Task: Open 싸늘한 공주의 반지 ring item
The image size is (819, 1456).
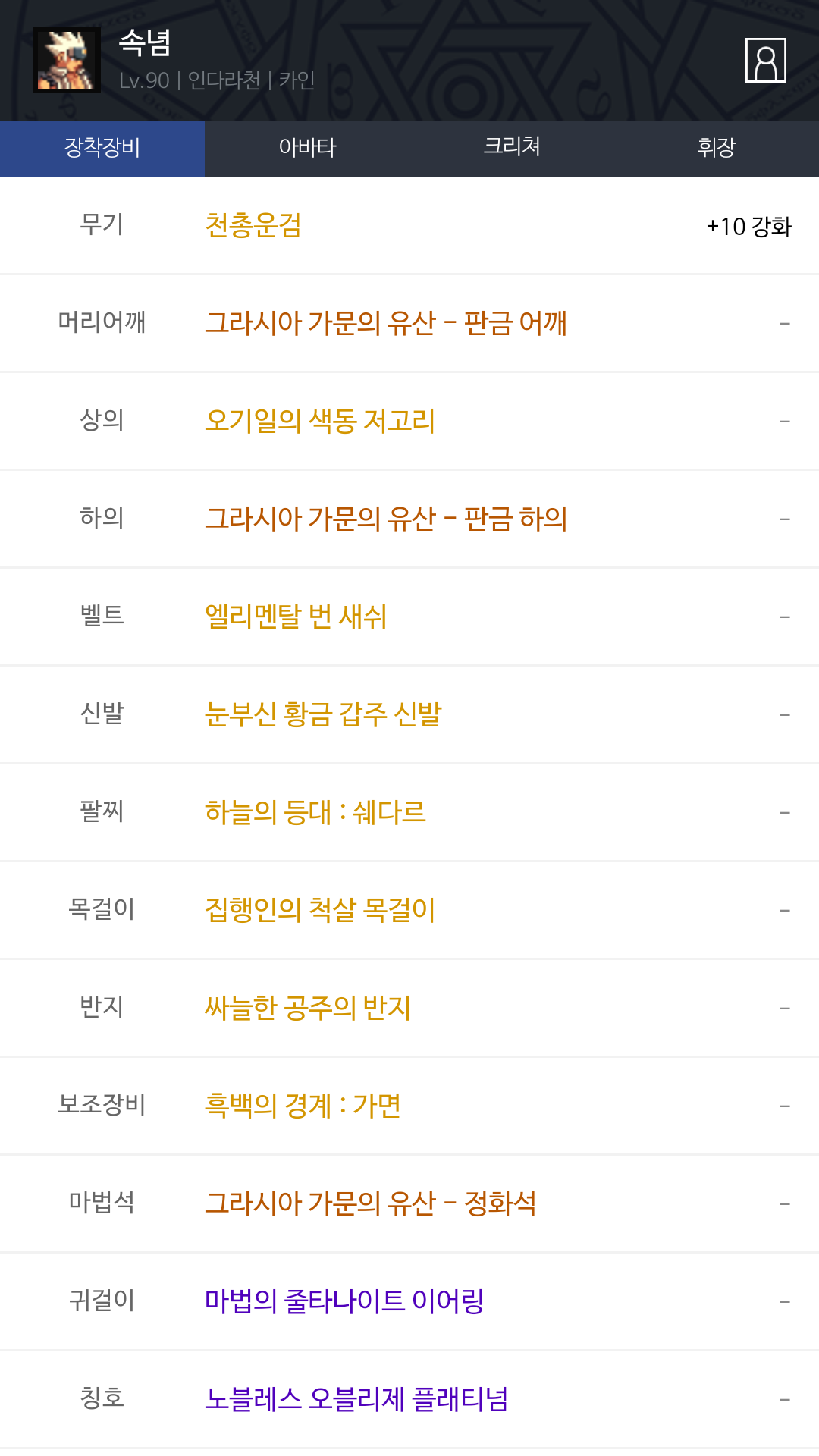Action: point(308,1009)
